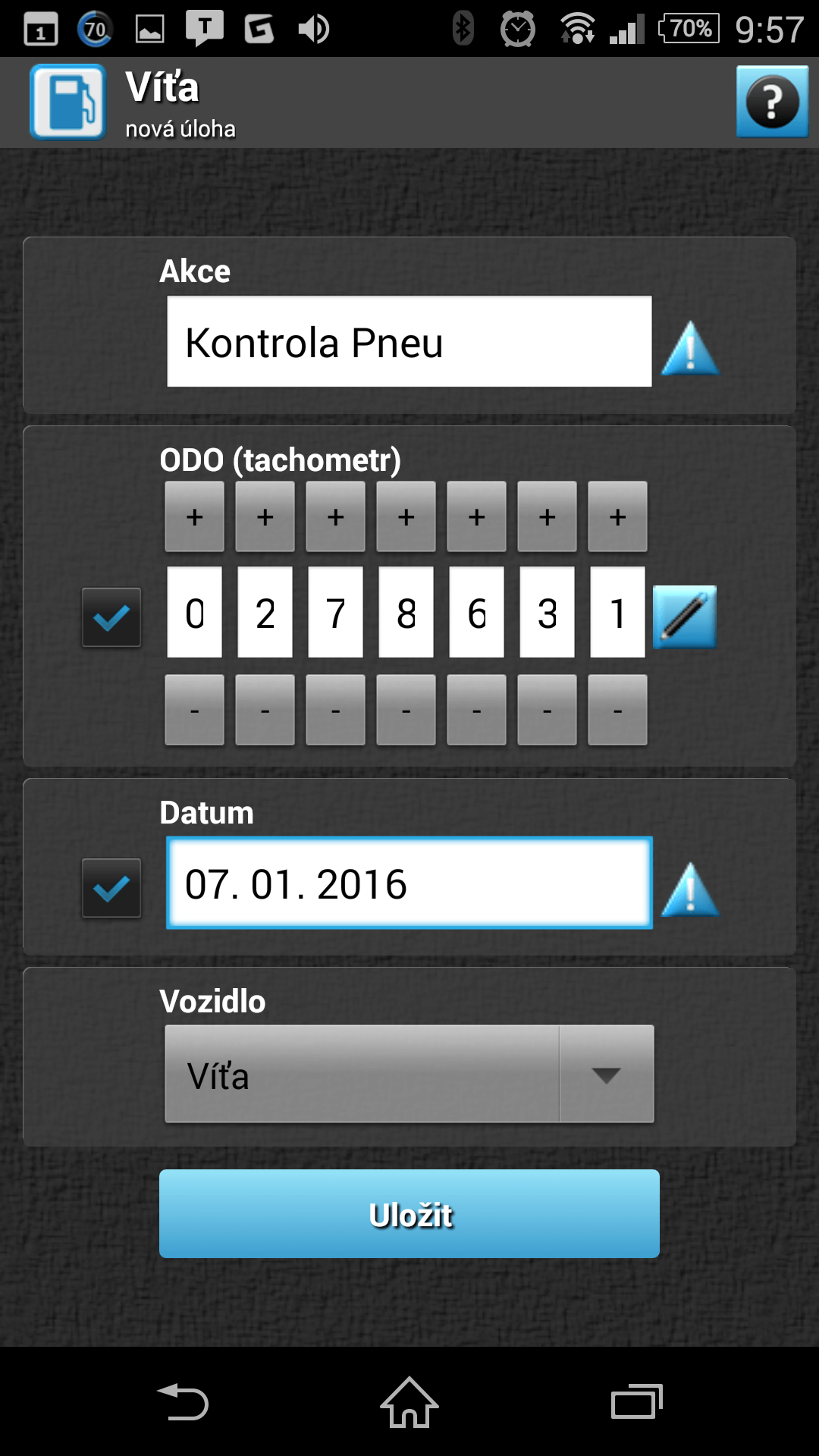Decrease the odometer digit showing 3
Viewport: 819px width, 1456px height.
547,710
